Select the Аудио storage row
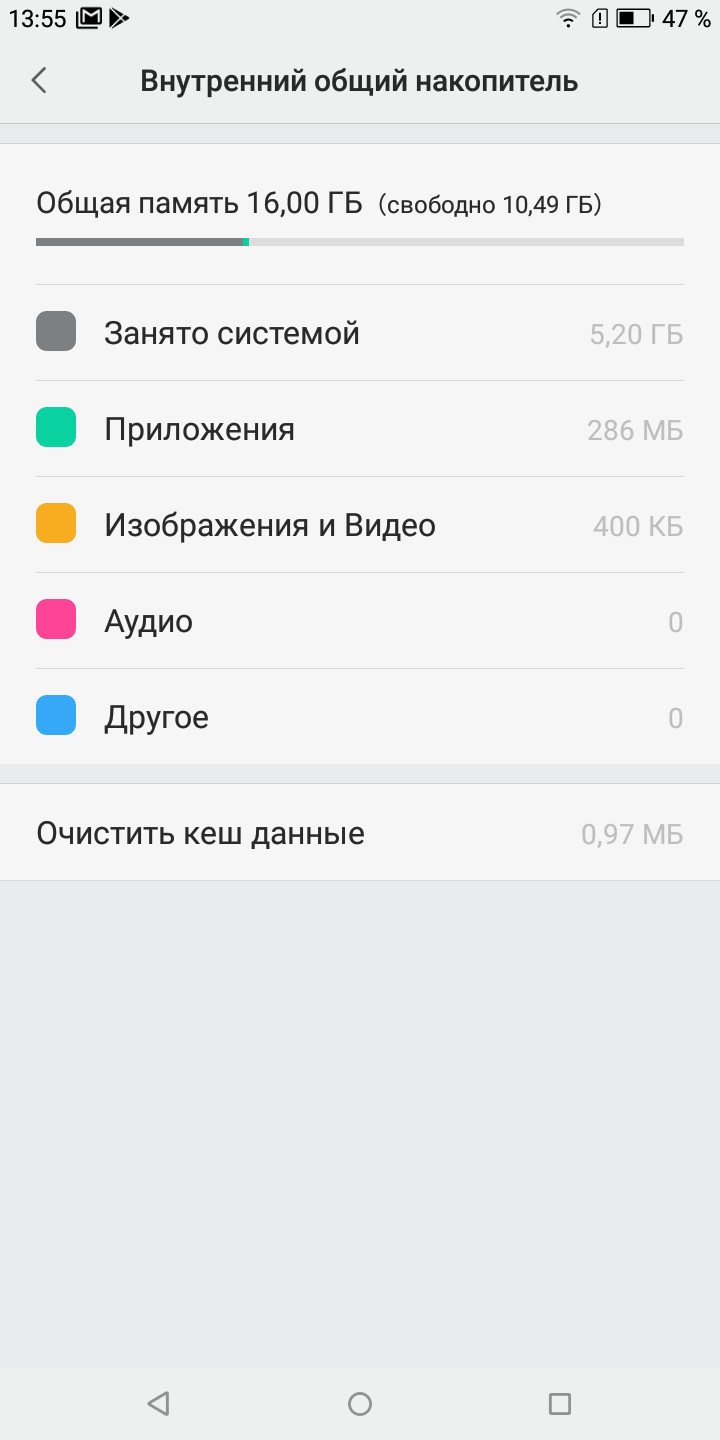720x1440 pixels. point(360,621)
